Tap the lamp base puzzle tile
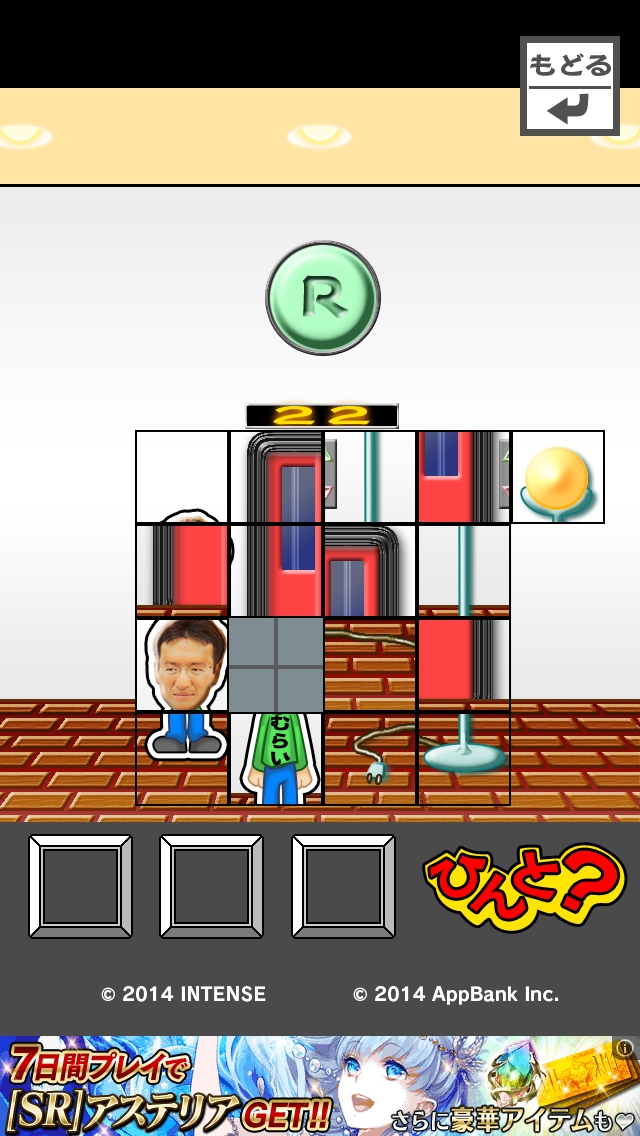The height and width of the screenshot is (1136, 640). click(x=464, y=759)
